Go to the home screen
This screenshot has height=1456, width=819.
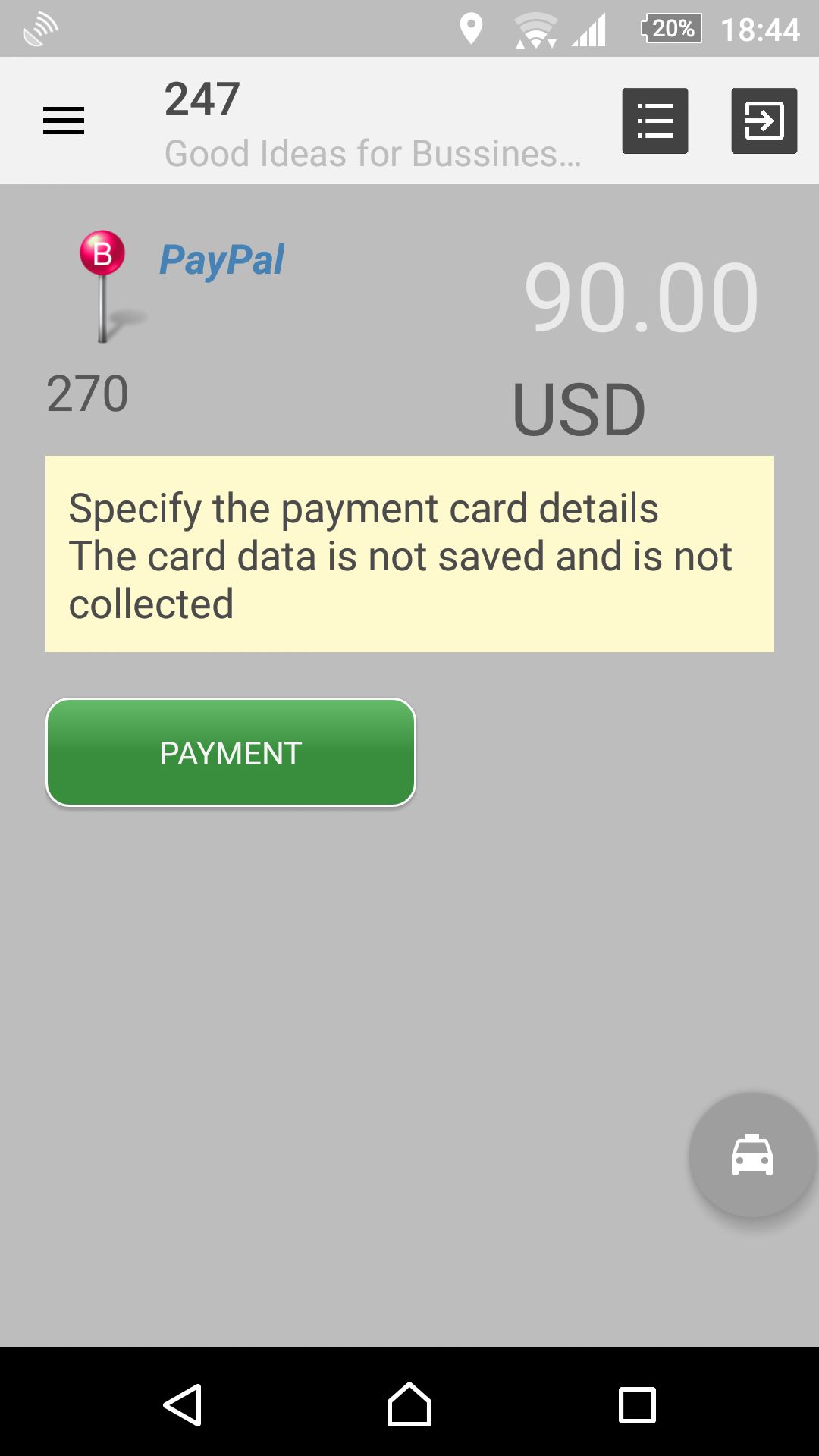pyautogui.click(x=409, y=1404)
